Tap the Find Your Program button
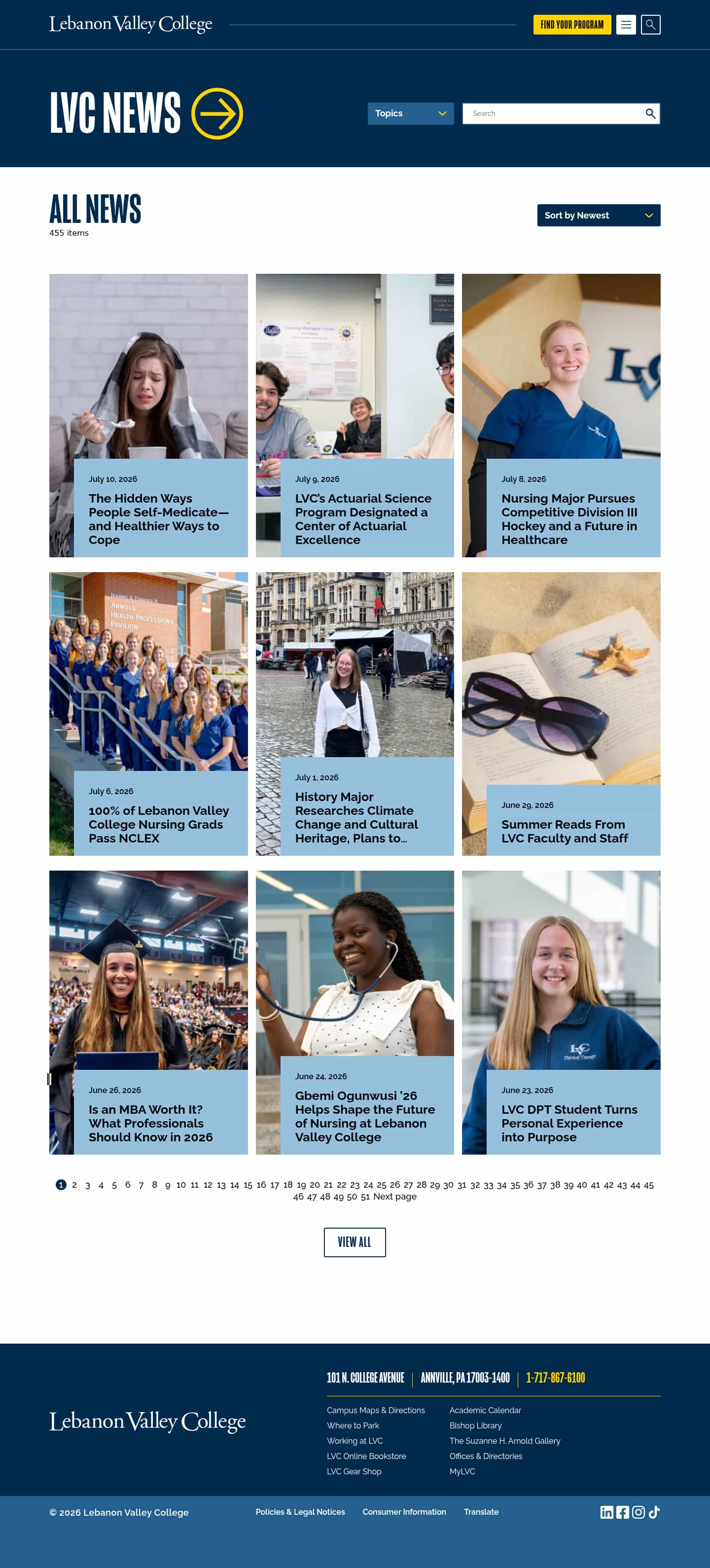The height and width of the screenshot is (1568, 710). 572,25
